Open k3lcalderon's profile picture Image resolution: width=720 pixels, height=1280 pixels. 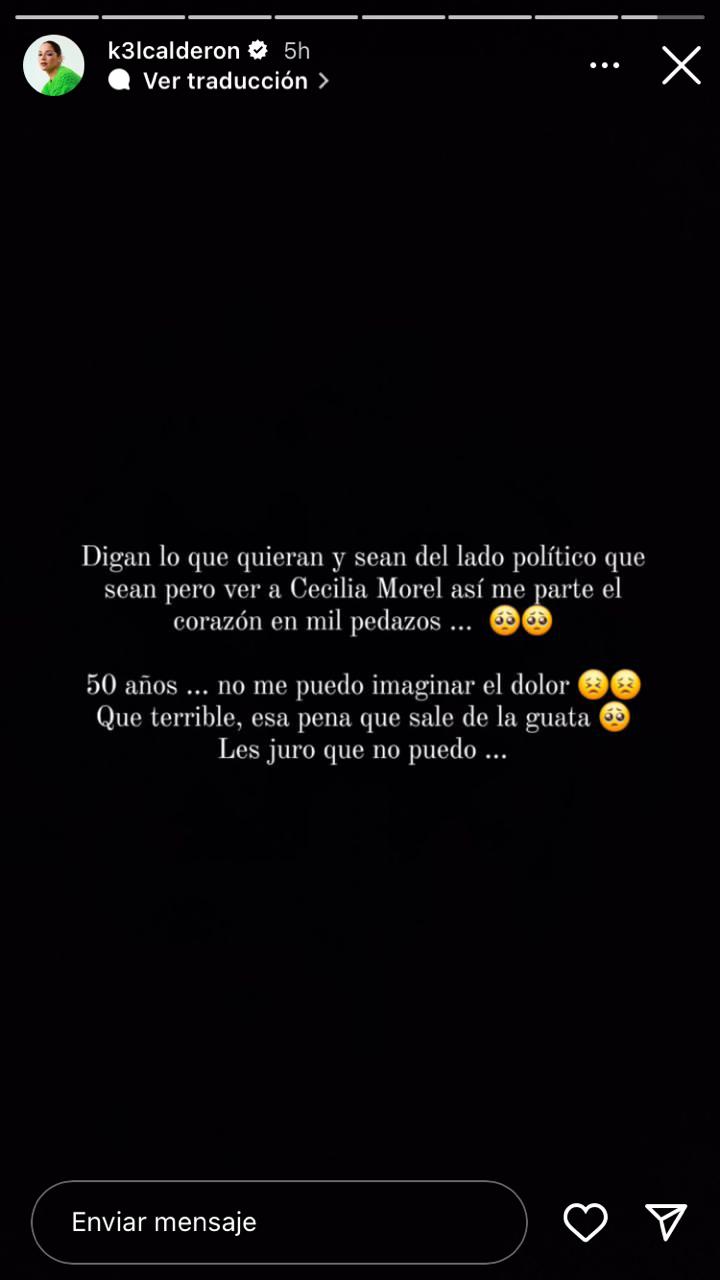click(54, 65)
